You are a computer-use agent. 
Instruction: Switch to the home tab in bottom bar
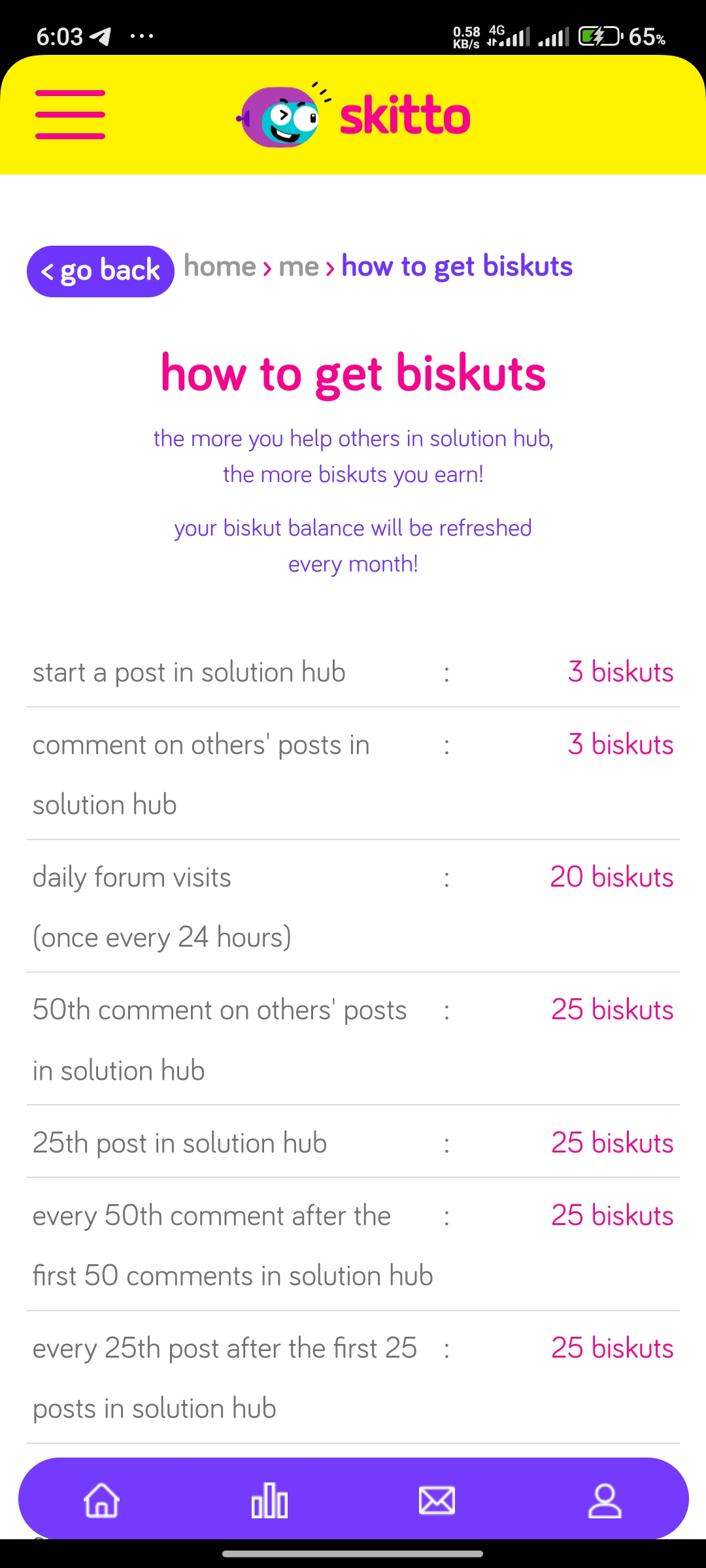(102, 1500)
